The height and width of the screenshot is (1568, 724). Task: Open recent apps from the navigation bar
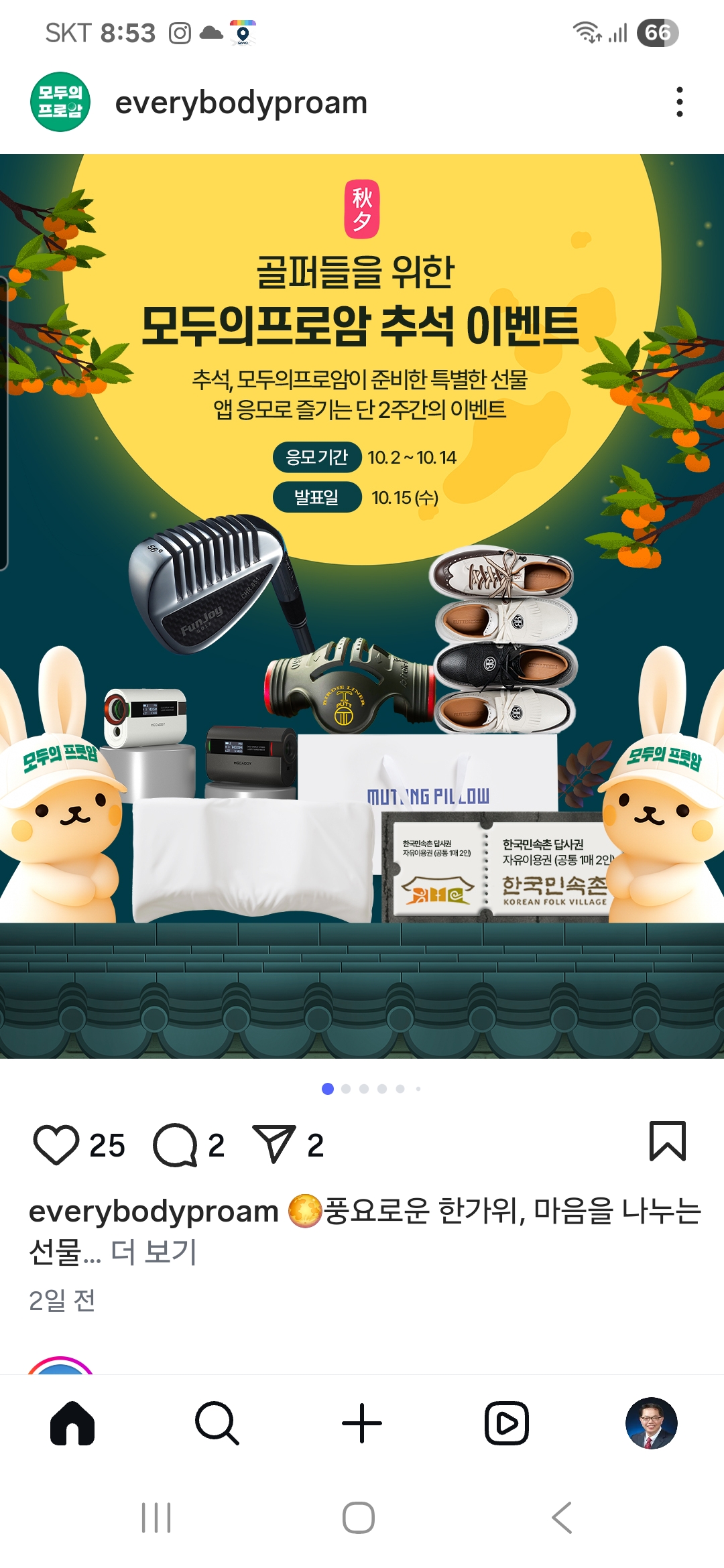pyautogui.click(x=156, y=1518)
